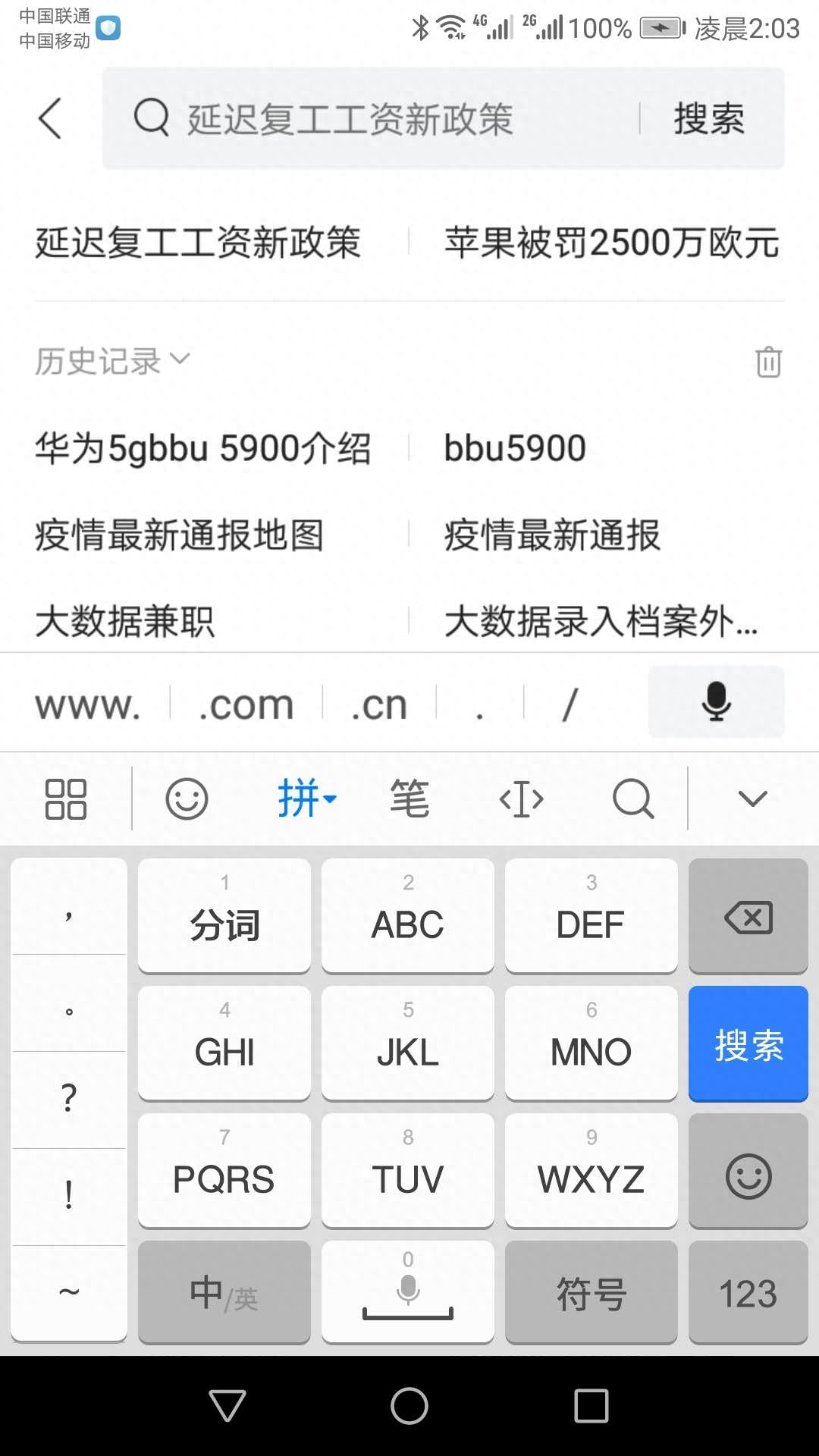Viewport: 819px width, 1456px height.
Task: Tap the blue 搜索 search key
Action: click(748, 1043)
